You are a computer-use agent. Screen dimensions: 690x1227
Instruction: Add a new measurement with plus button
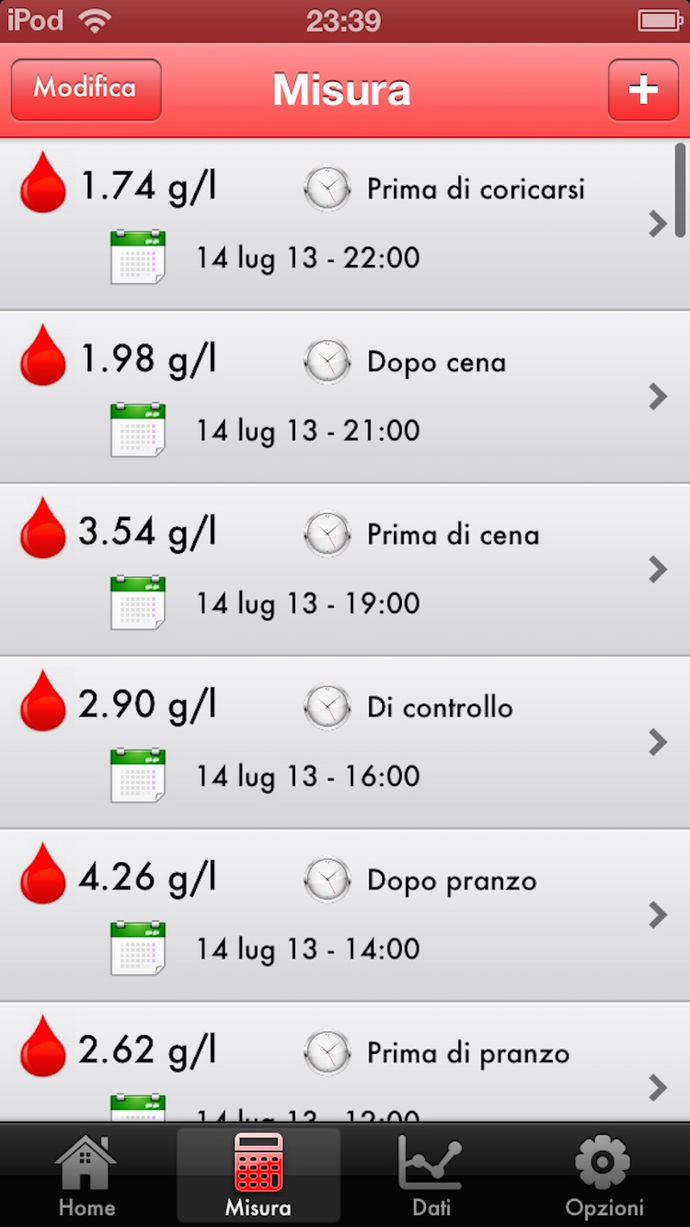point(643,90)
